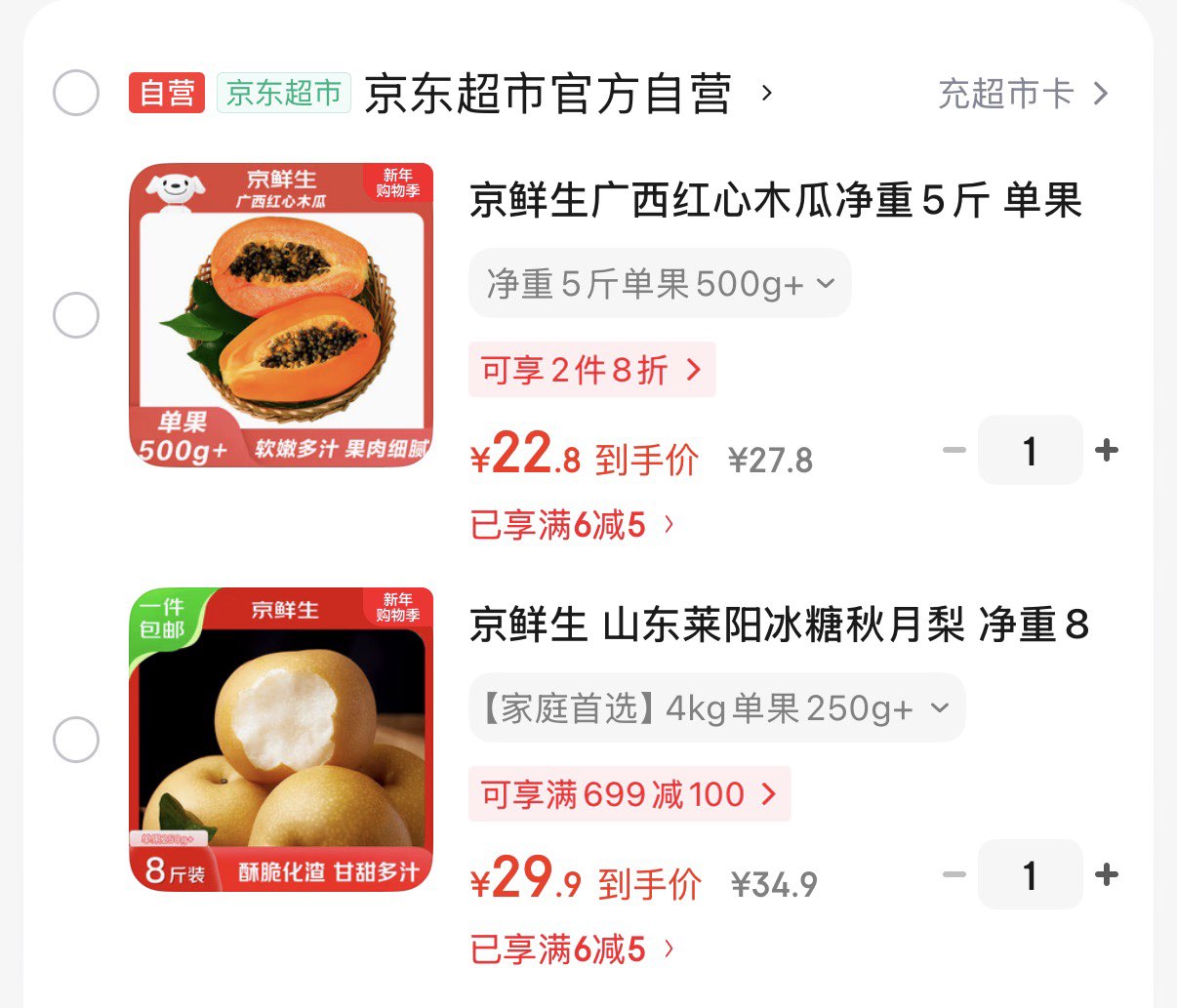View the papaya's 已享满6减5 discount details
The height and width of the screenshot is (1008, 1177).
[572, 525]
